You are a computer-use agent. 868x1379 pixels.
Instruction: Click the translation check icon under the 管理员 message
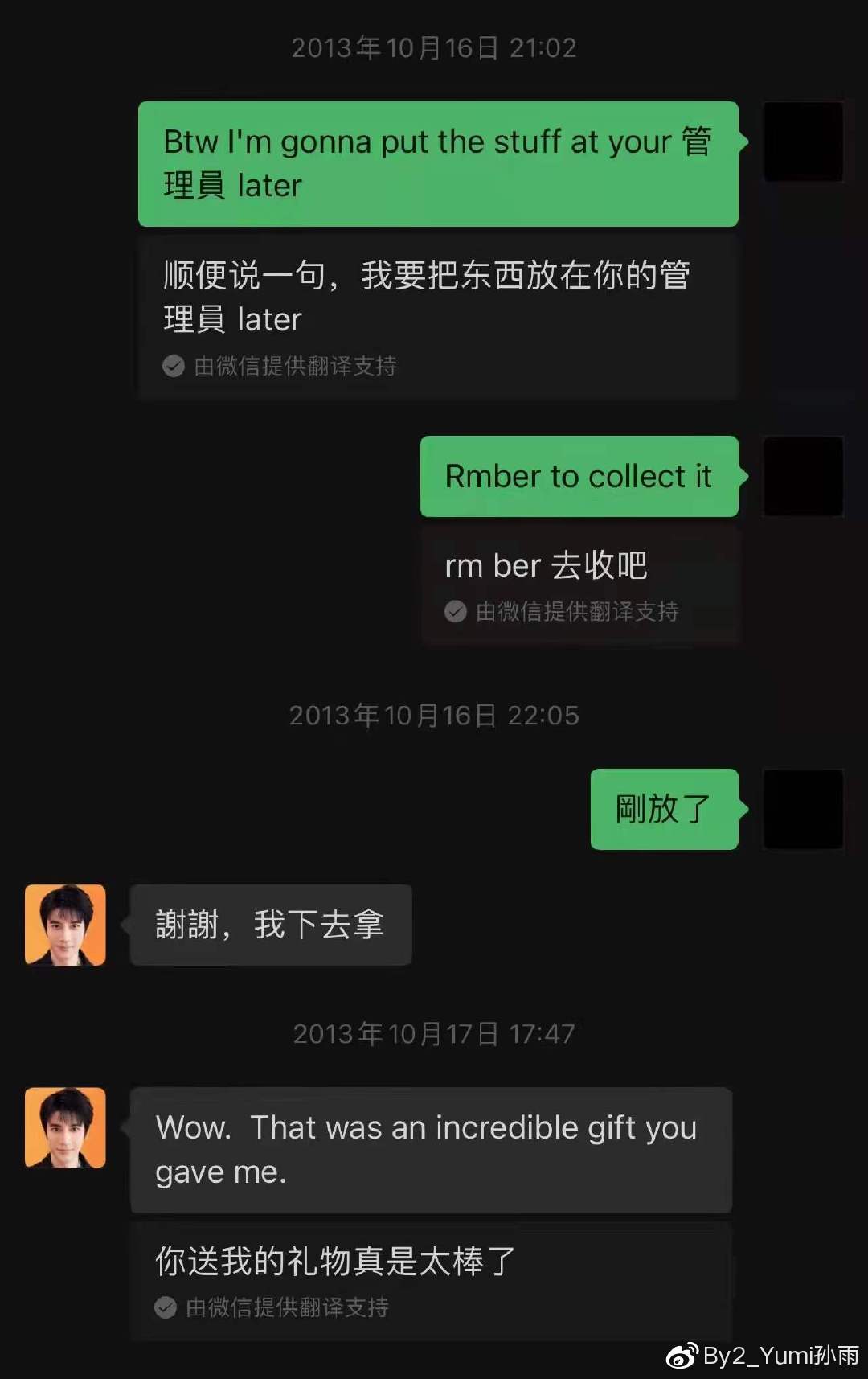pyautogui.click(x=173, y=366)
